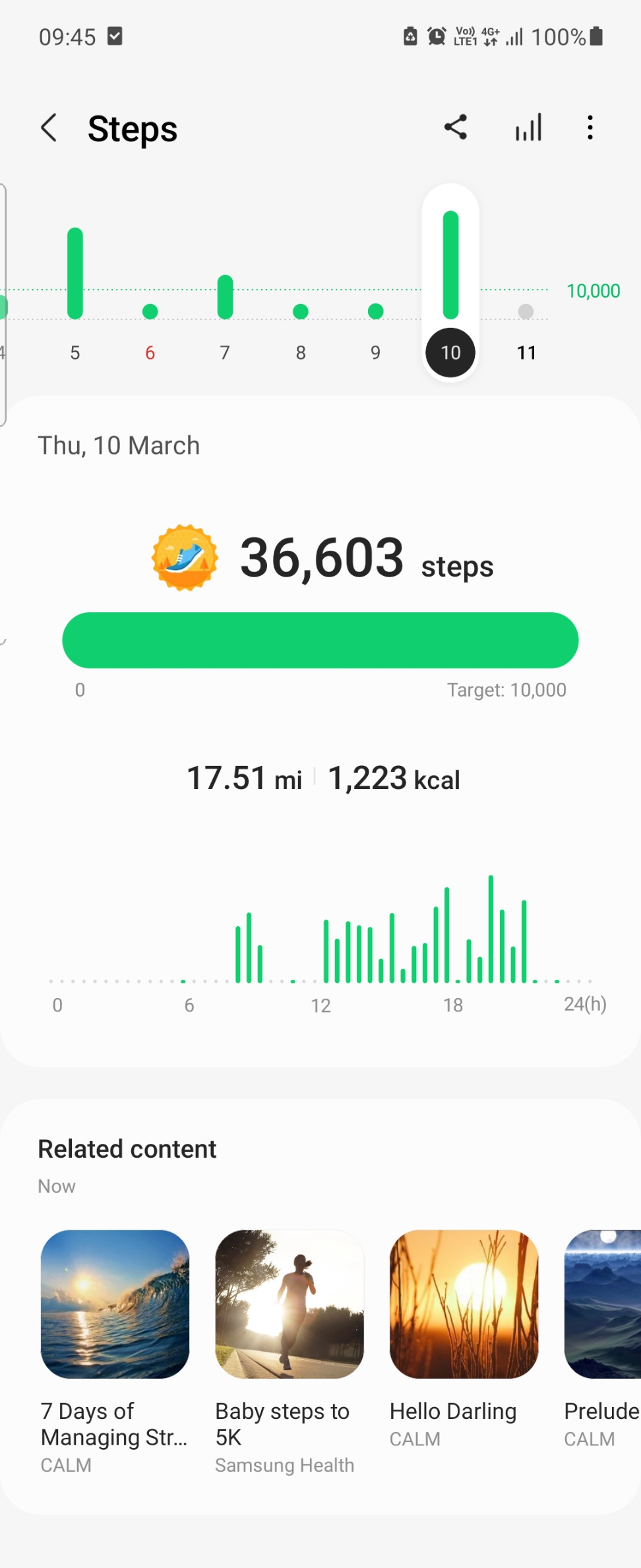Viewport: 641px width, 1568px height.
Task: Open the overflow menu
Action: [590, 127]
